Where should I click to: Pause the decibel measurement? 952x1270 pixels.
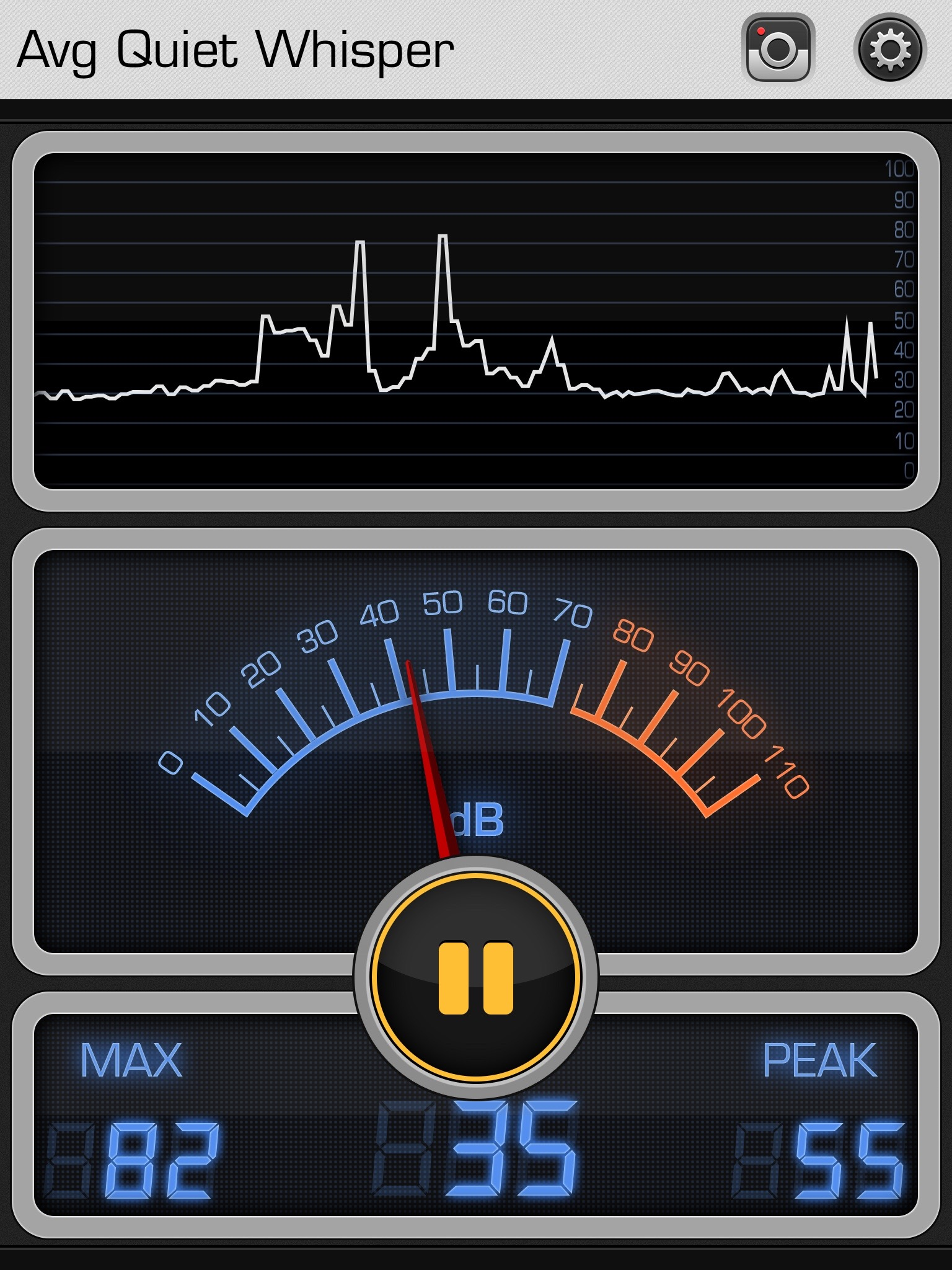[476, 978]
